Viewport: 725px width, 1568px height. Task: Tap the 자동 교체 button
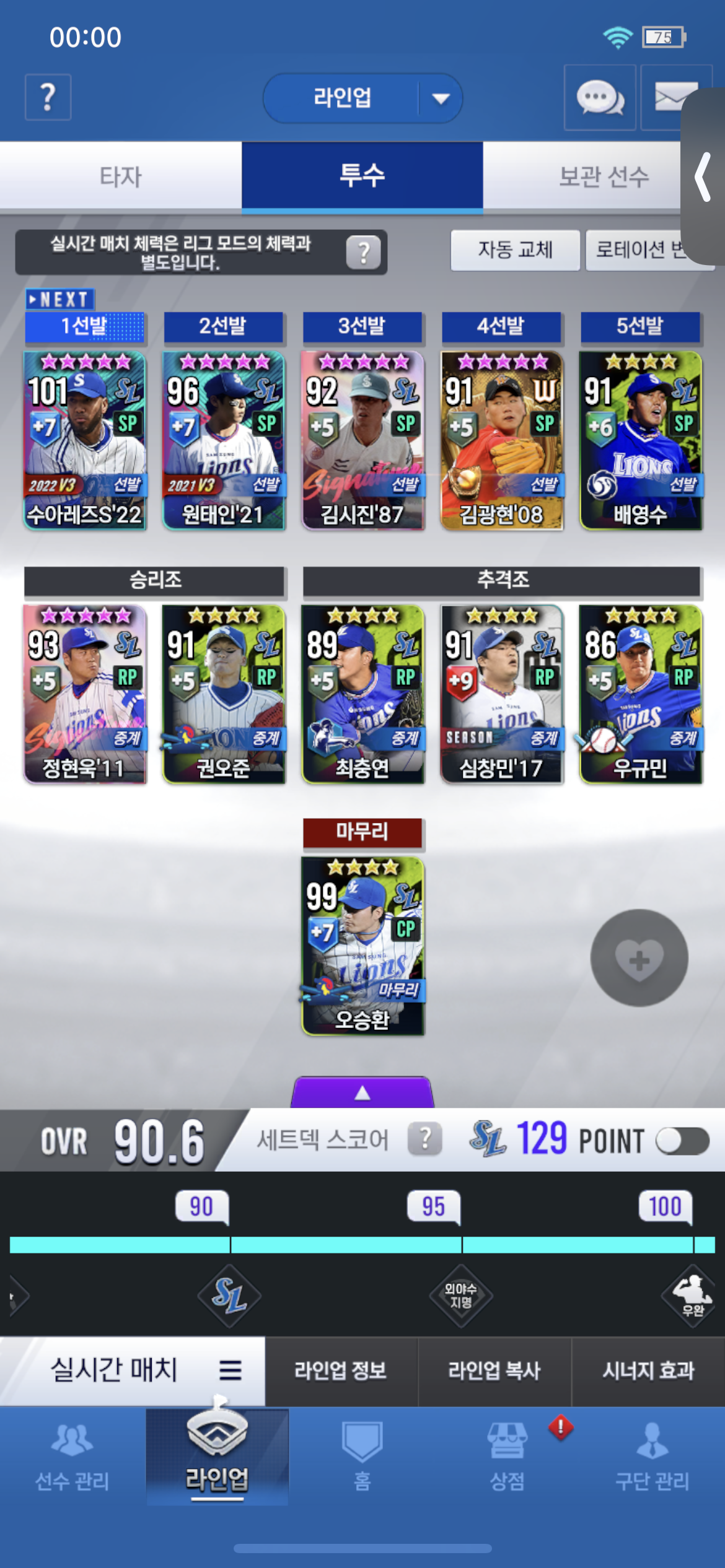click(x=515, y=250)
